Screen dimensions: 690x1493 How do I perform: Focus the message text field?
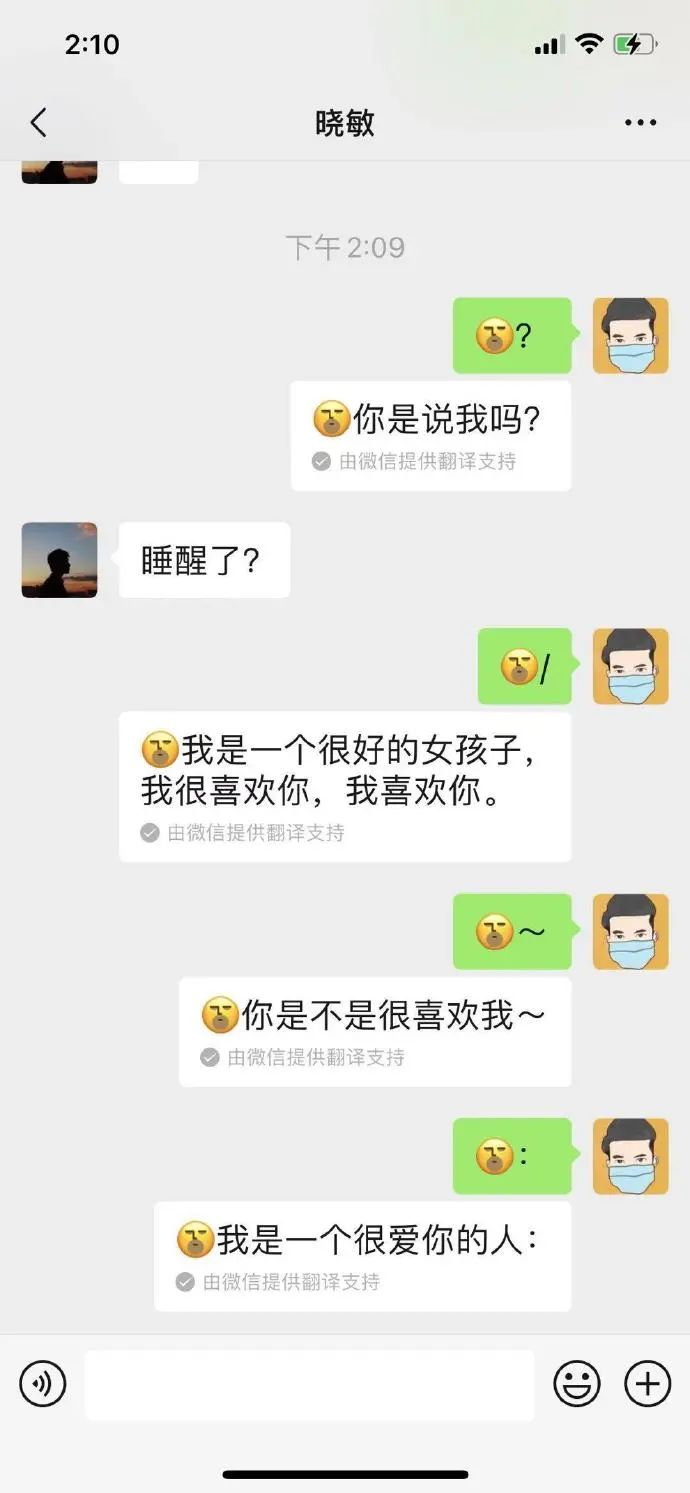click(309, 1384)
